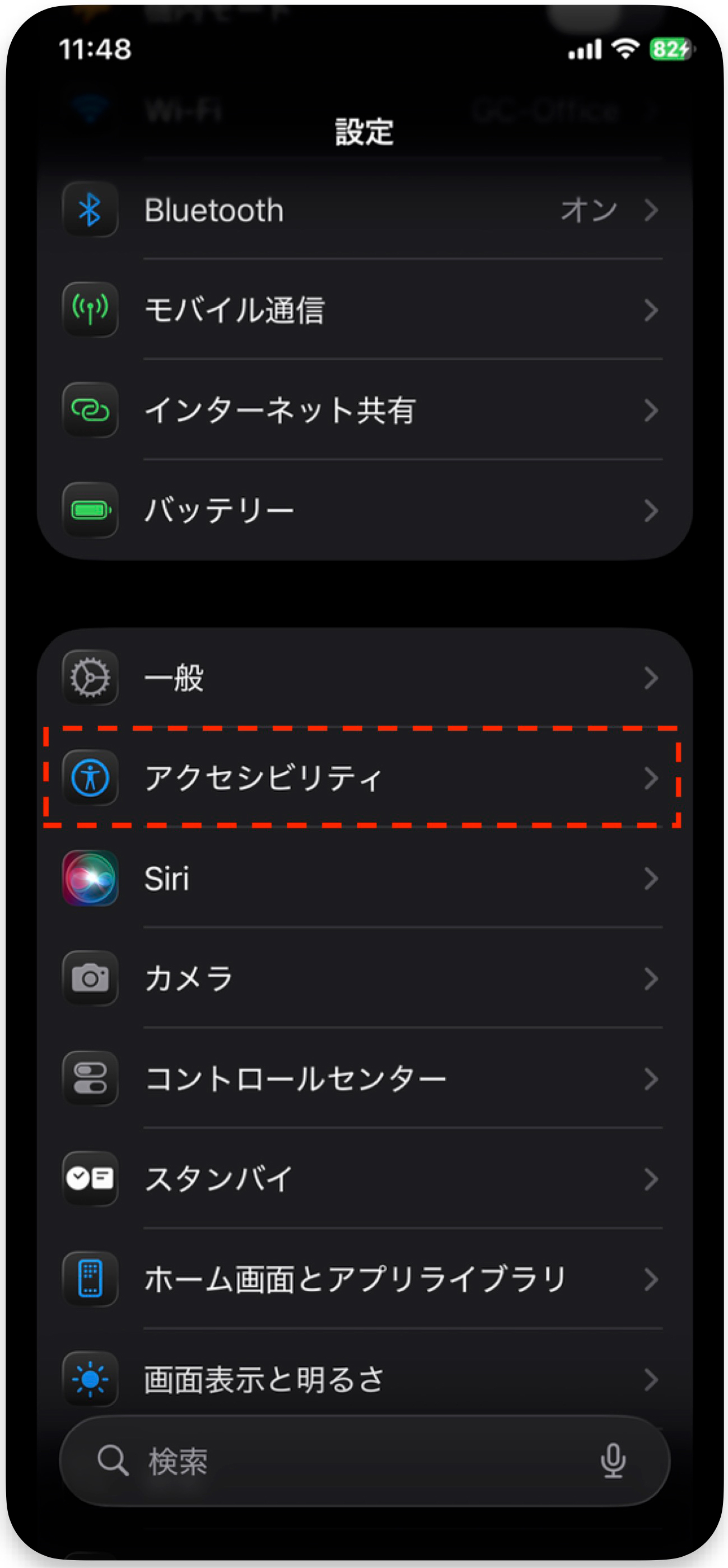Open バッテリー settings

tap(364, 510)
